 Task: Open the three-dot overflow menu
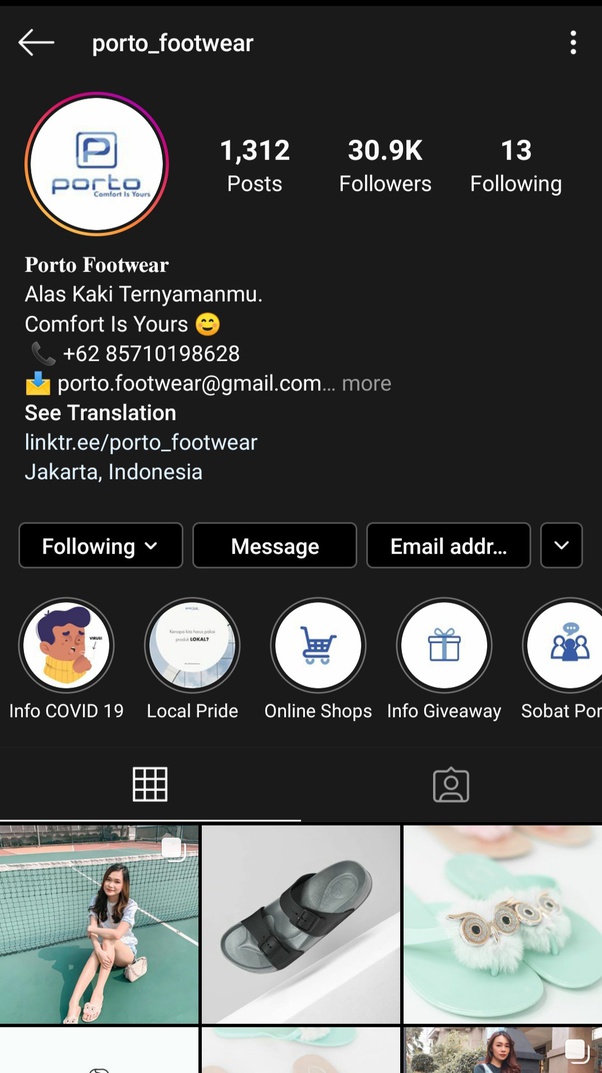(572, 42)
